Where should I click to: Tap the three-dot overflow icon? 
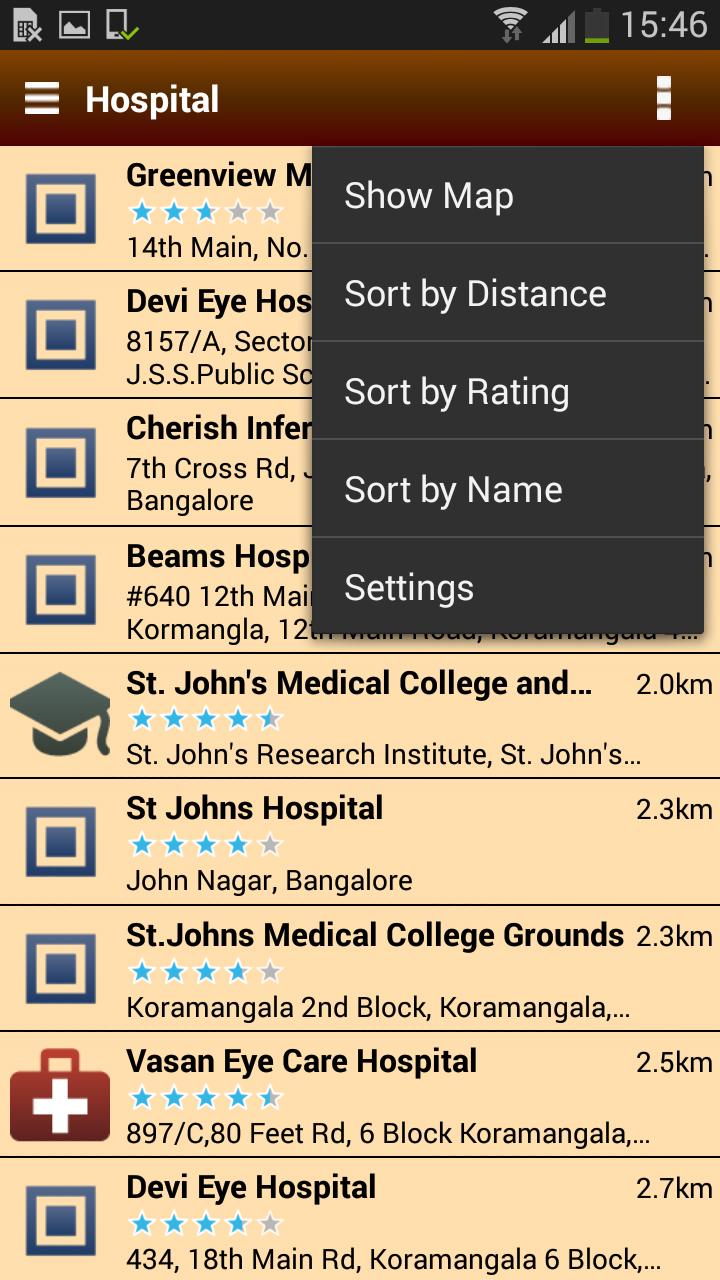tap(663, 99)
